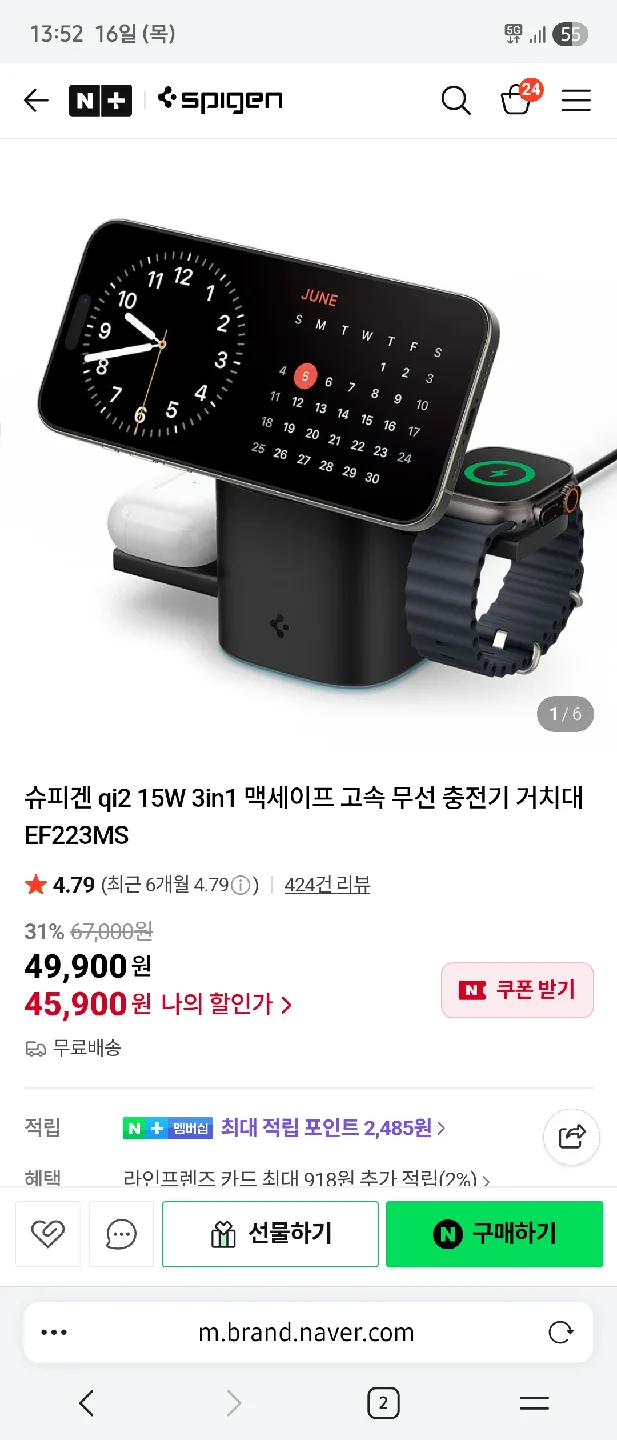This screenshot has height=1440, width=617.
Task: Open the N+ store home
Action: click(100, 100)
